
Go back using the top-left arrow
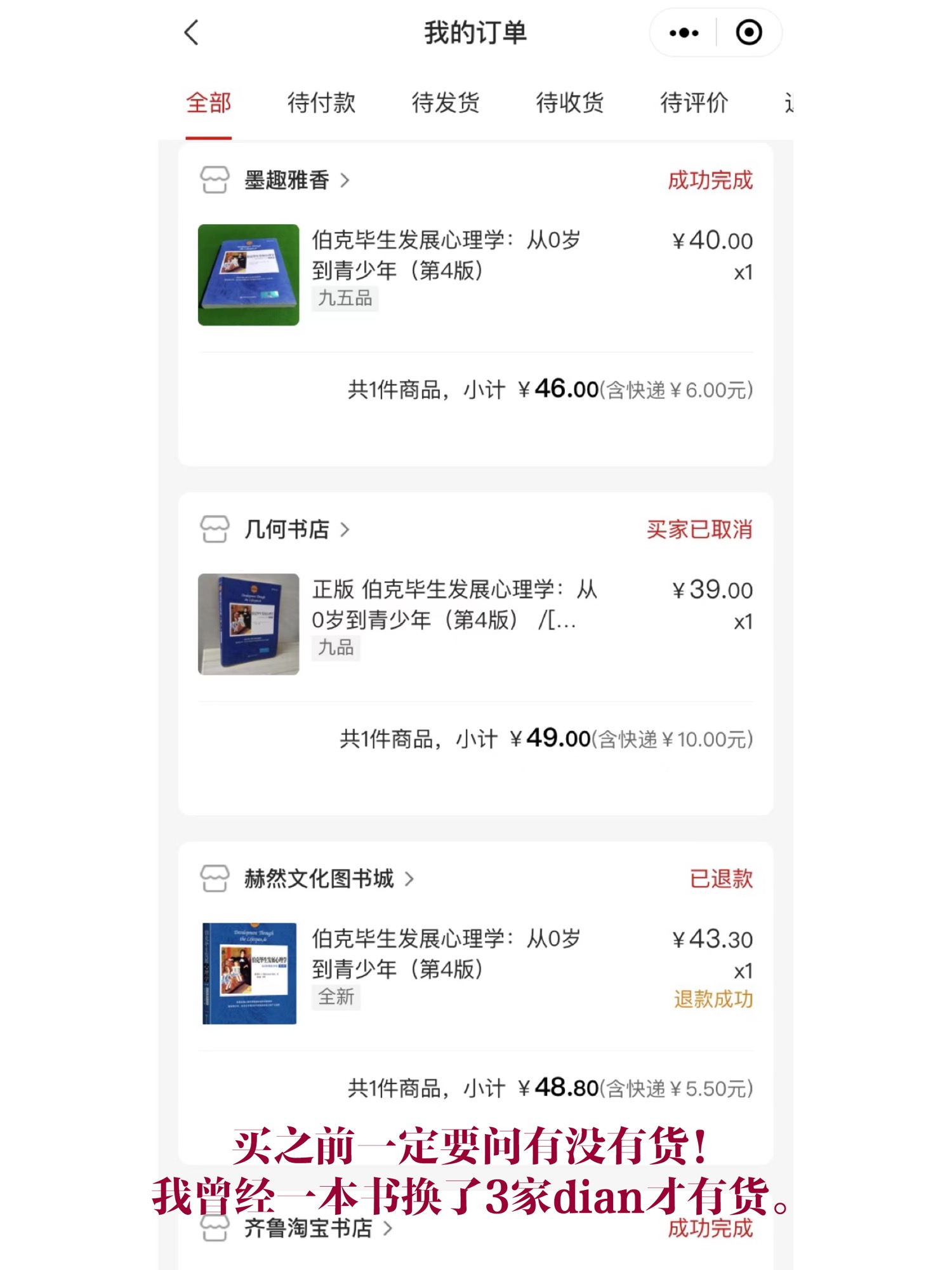point(192,33)
